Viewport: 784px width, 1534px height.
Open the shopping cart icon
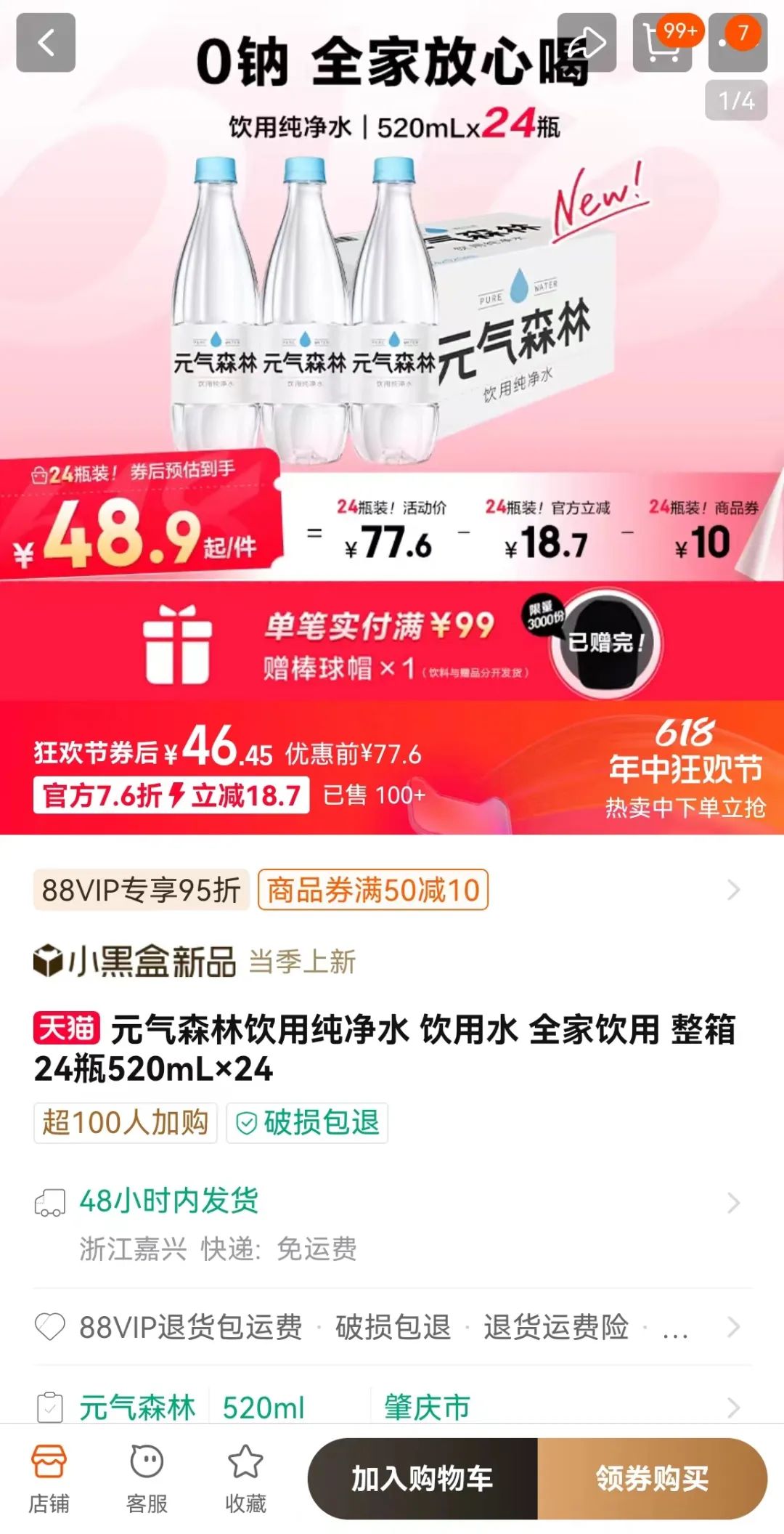662,43
